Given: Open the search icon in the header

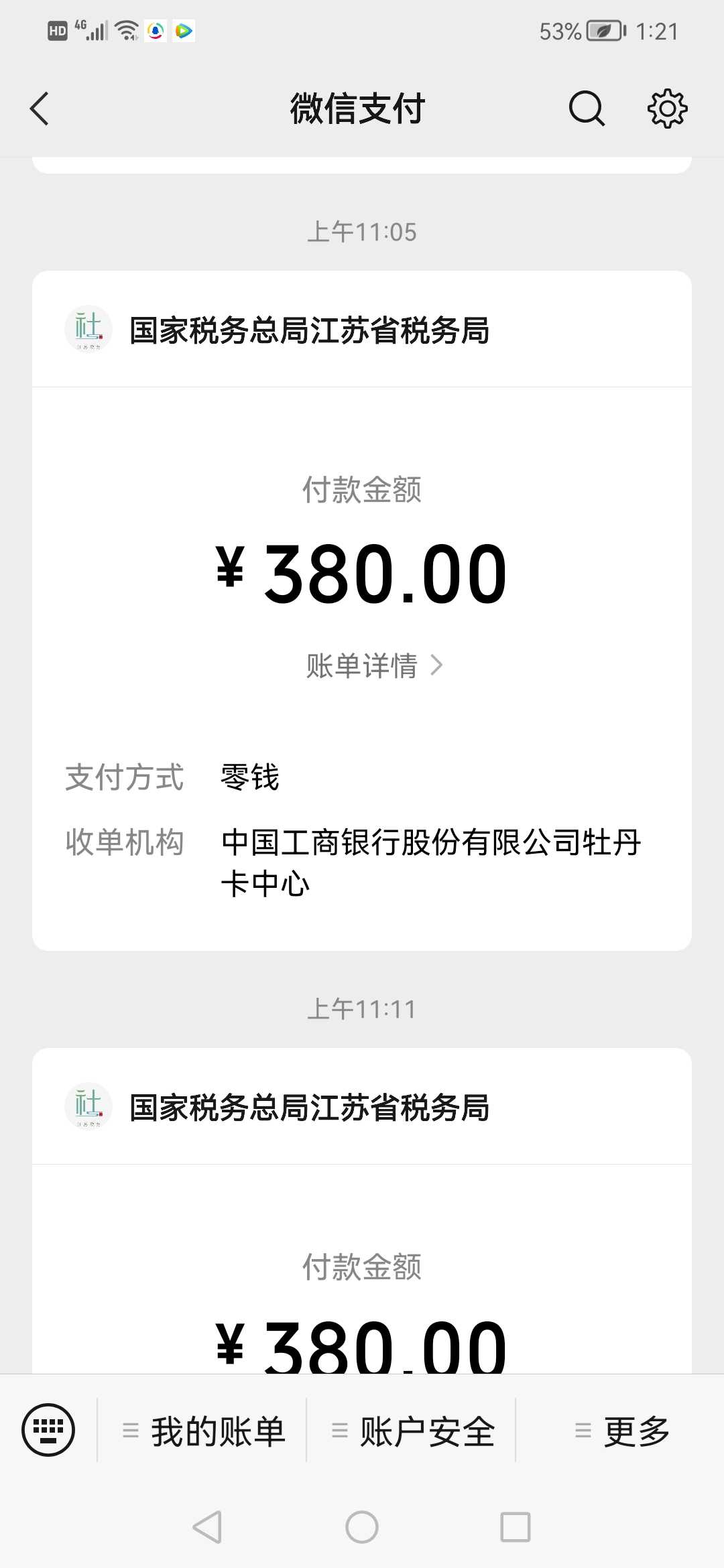Looking at the screenshot, I should click(x=587, y=109).
